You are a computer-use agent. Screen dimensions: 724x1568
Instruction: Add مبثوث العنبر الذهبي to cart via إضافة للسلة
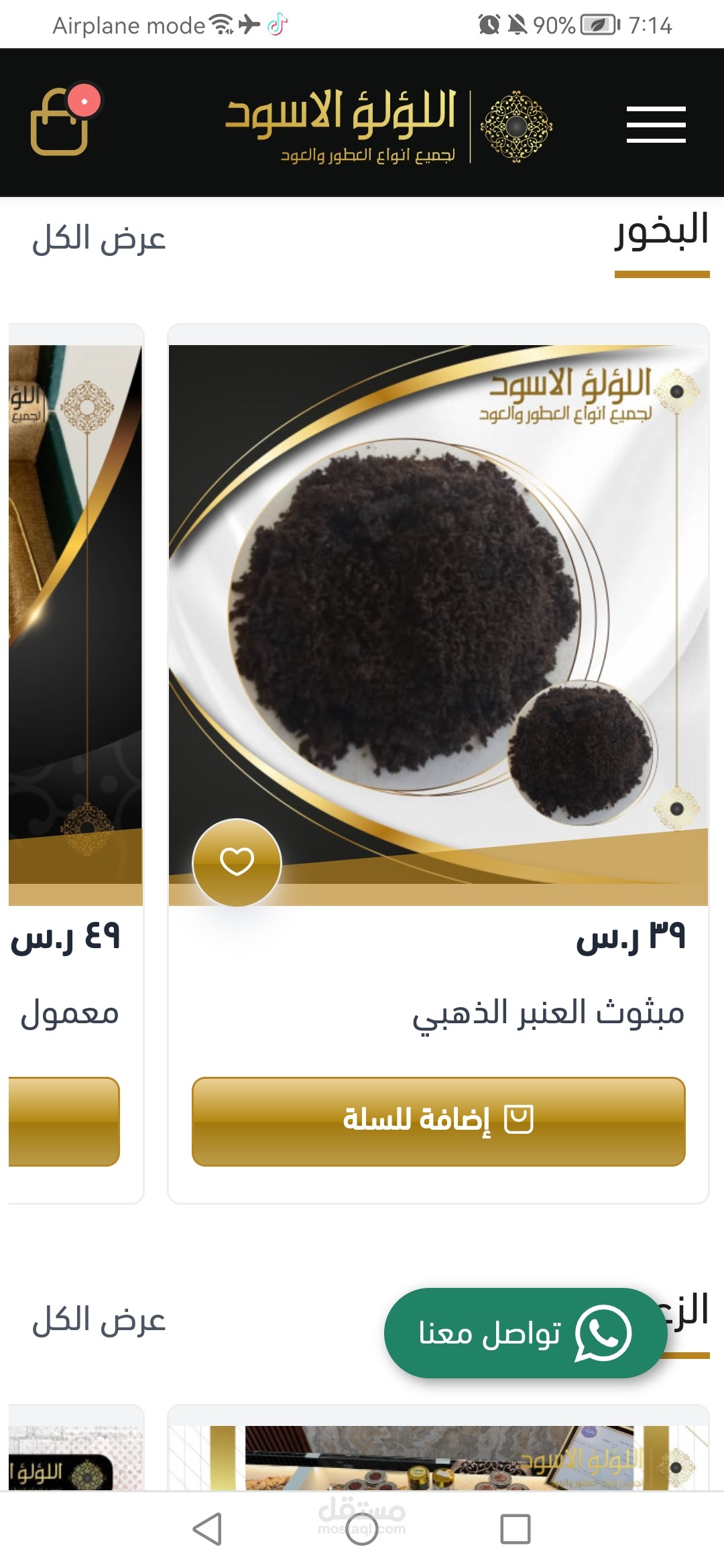(x=438, y=1121)
